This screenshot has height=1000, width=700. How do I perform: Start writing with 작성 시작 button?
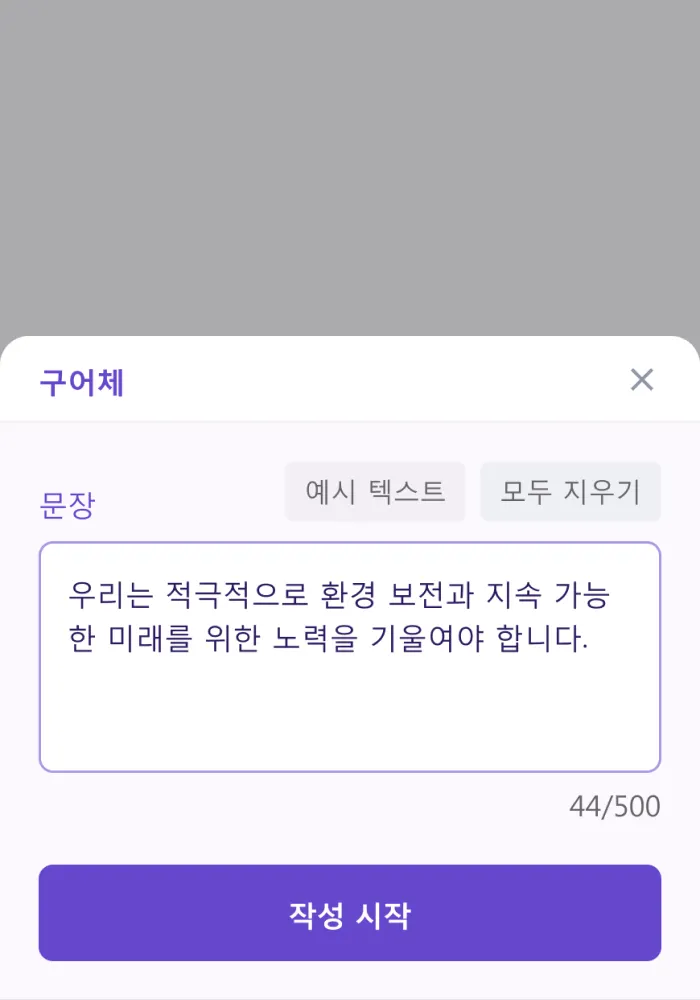pyautogui.click(x=350, y=913)
